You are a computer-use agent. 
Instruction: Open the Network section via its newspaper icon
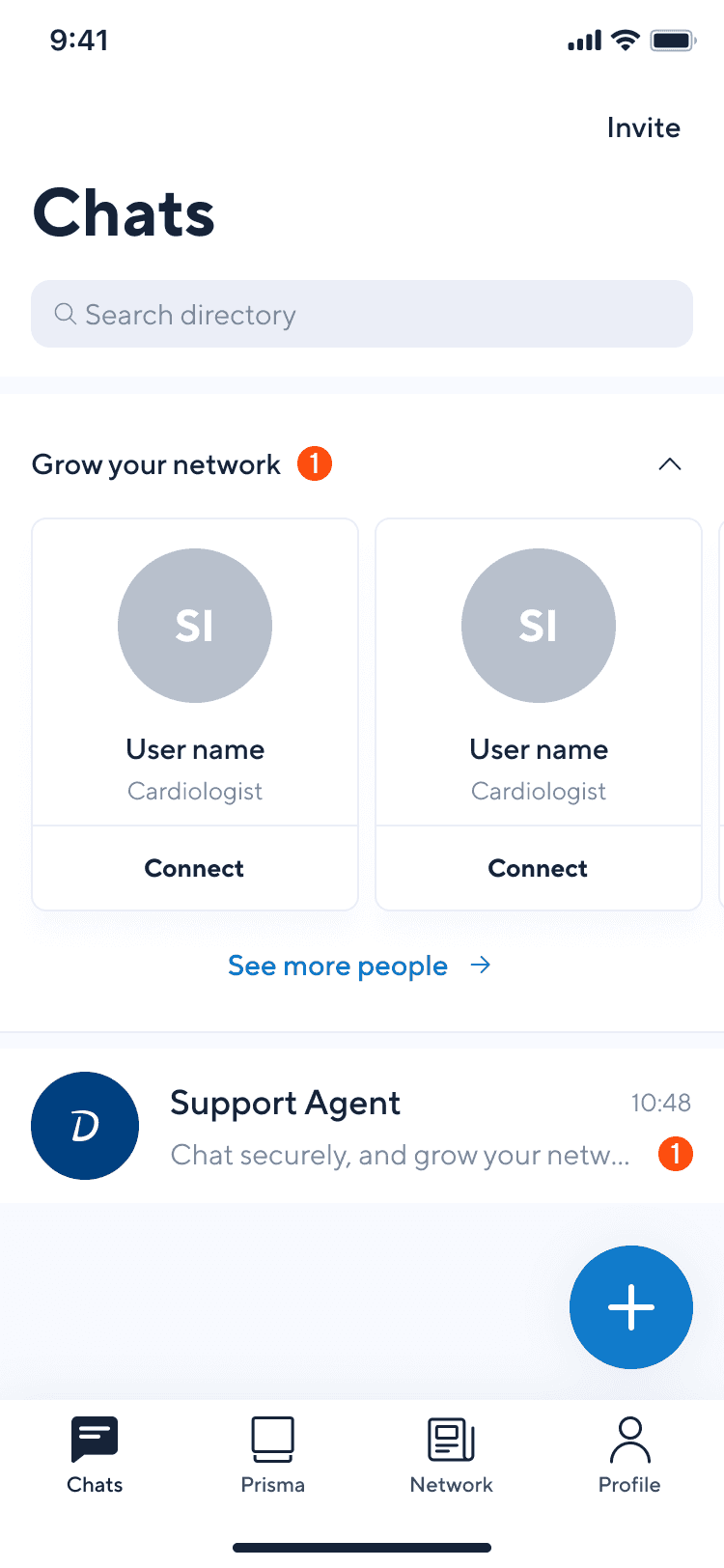pos(451,1437)
